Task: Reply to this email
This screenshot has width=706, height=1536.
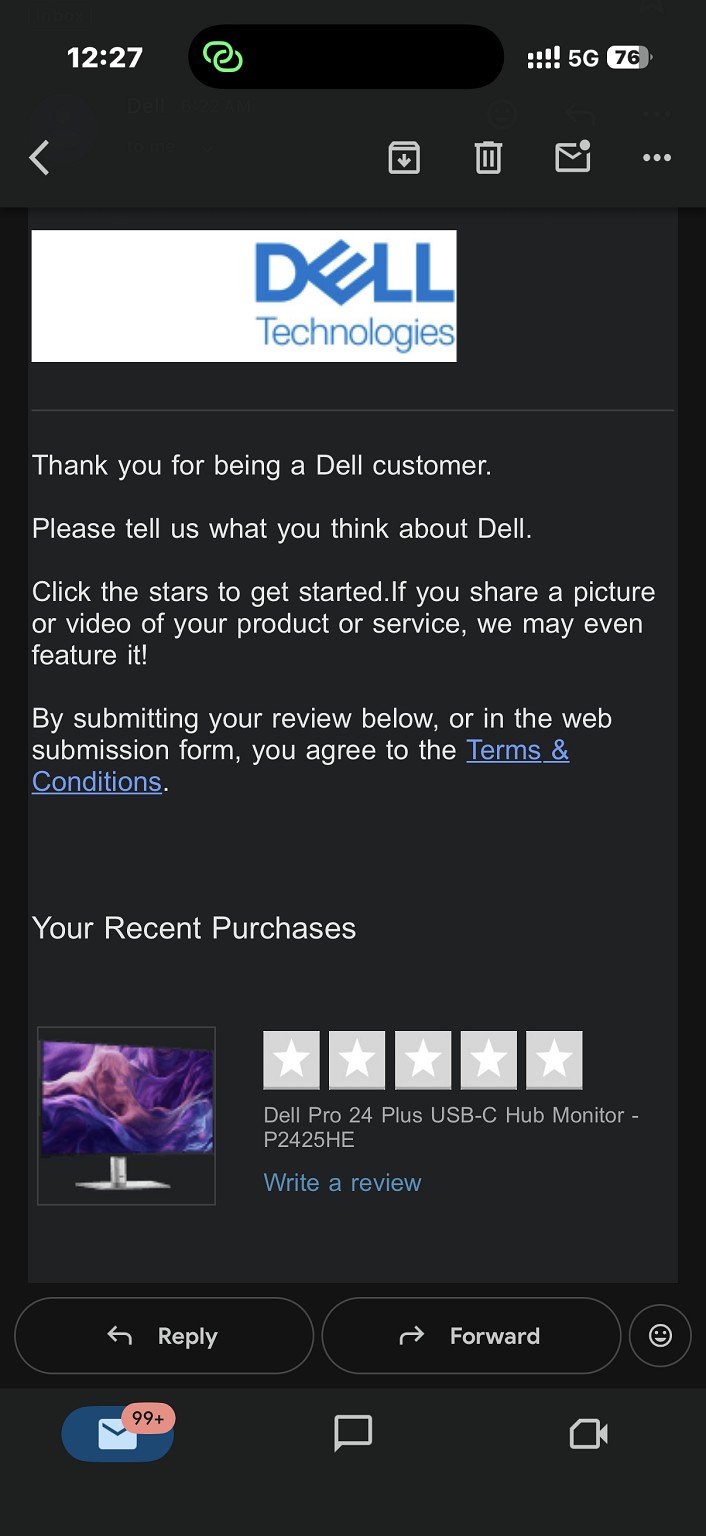Action: (164, 1336)
